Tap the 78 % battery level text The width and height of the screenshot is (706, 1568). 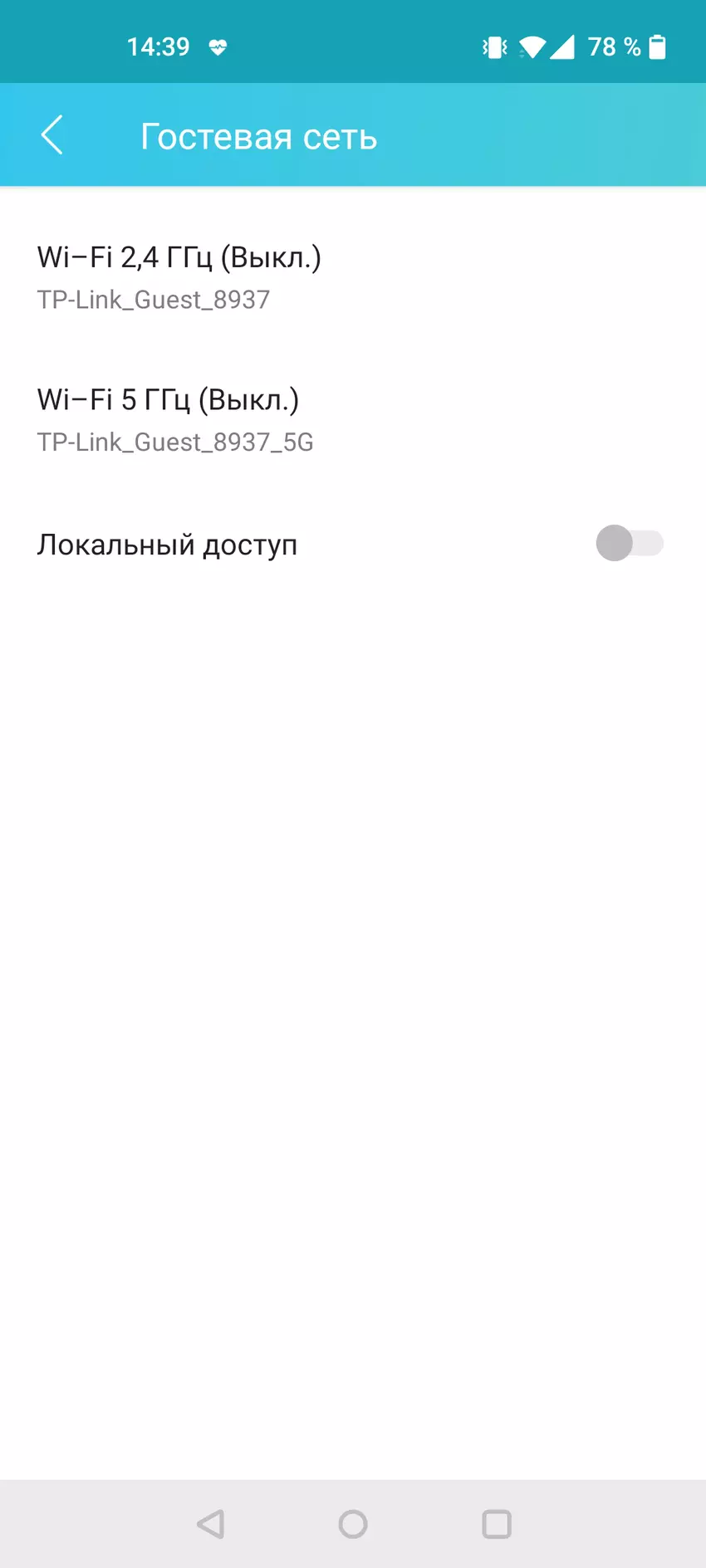(612, 47)
